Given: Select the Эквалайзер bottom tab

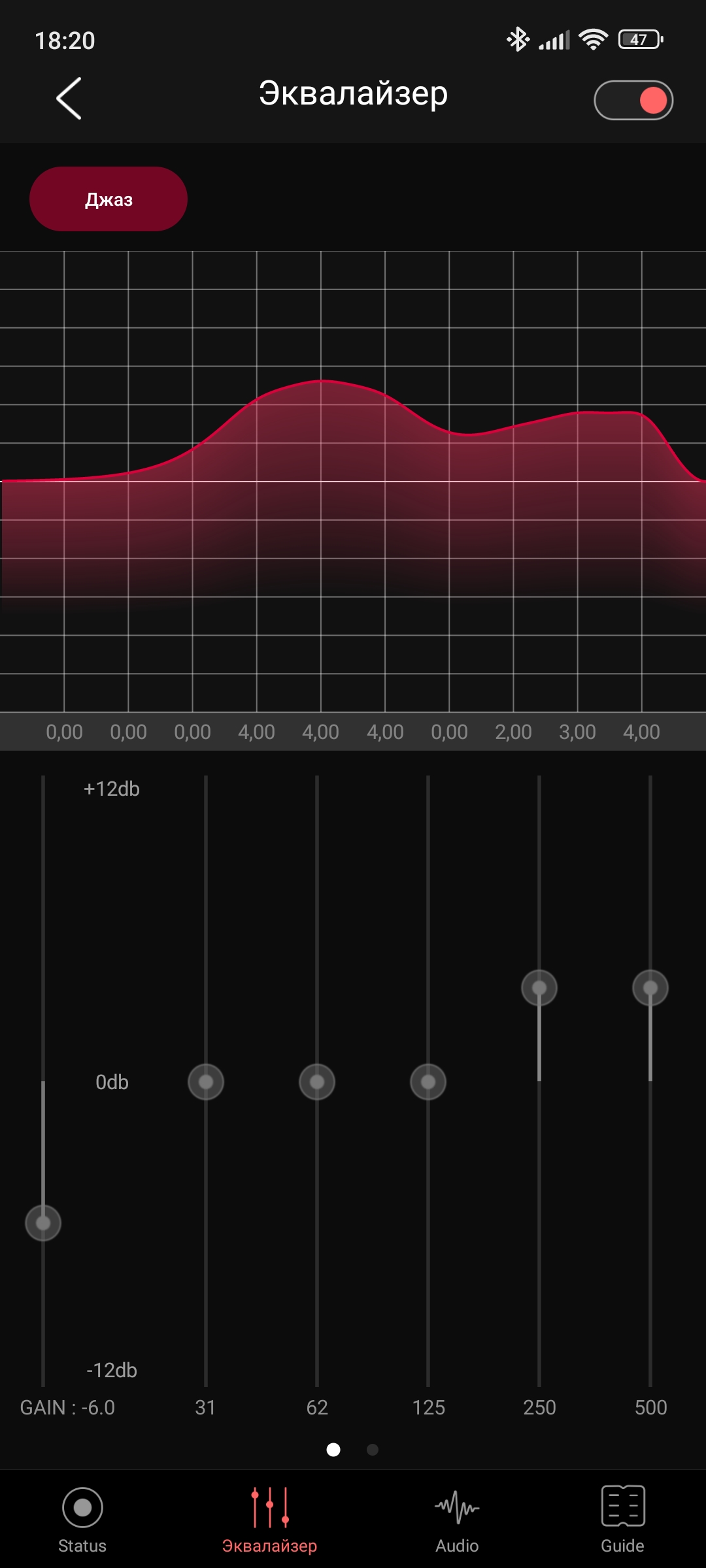Looking at the screenshot, I should (269, 1520).
